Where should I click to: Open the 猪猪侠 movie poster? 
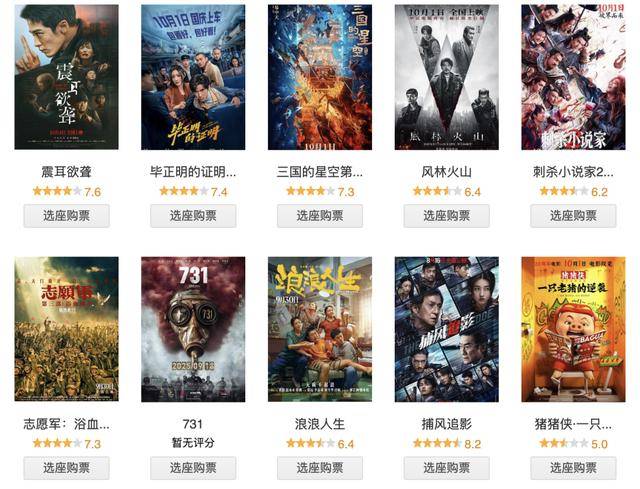[573, 329]
